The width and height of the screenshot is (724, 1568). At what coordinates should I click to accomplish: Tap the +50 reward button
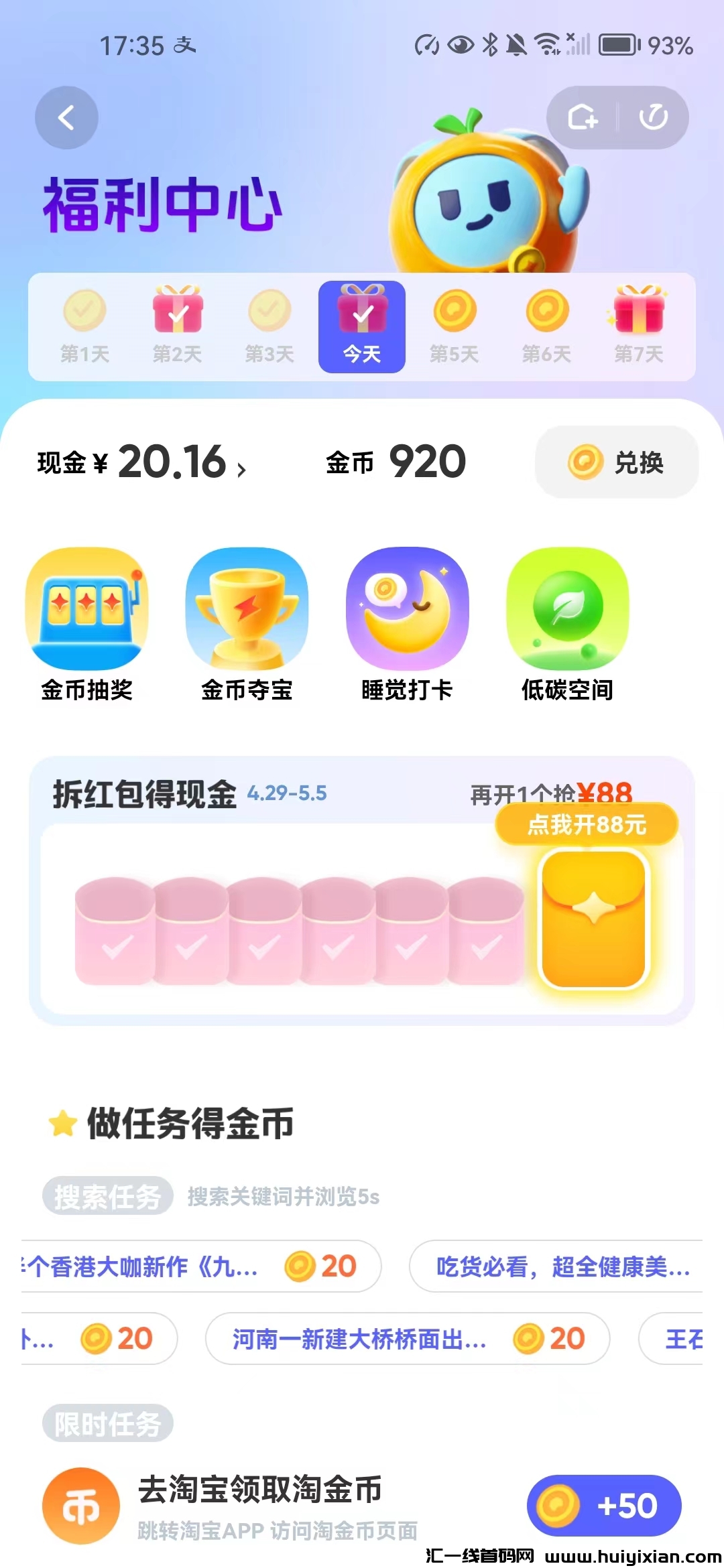[x=603, y=1506]
